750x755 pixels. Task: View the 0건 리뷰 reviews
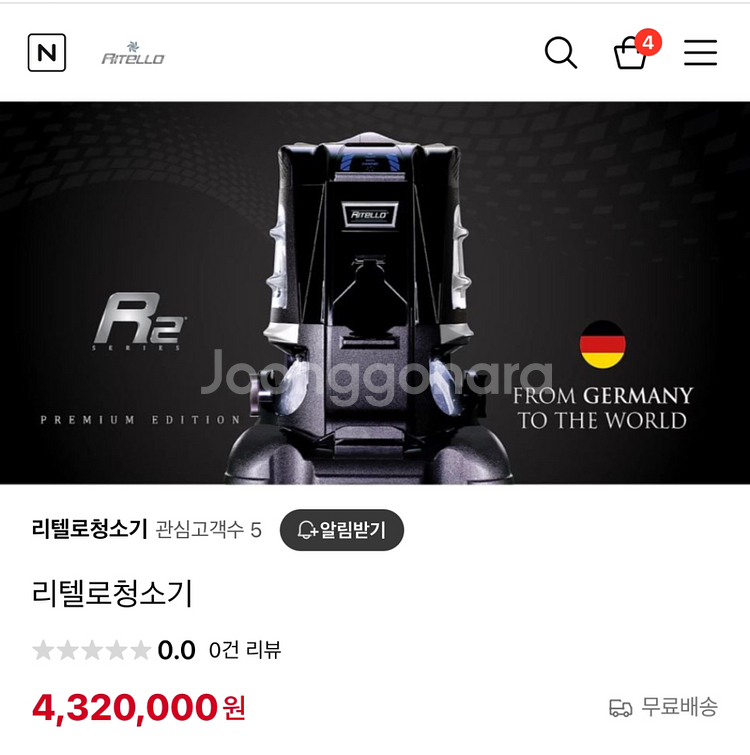pos(245,650)
